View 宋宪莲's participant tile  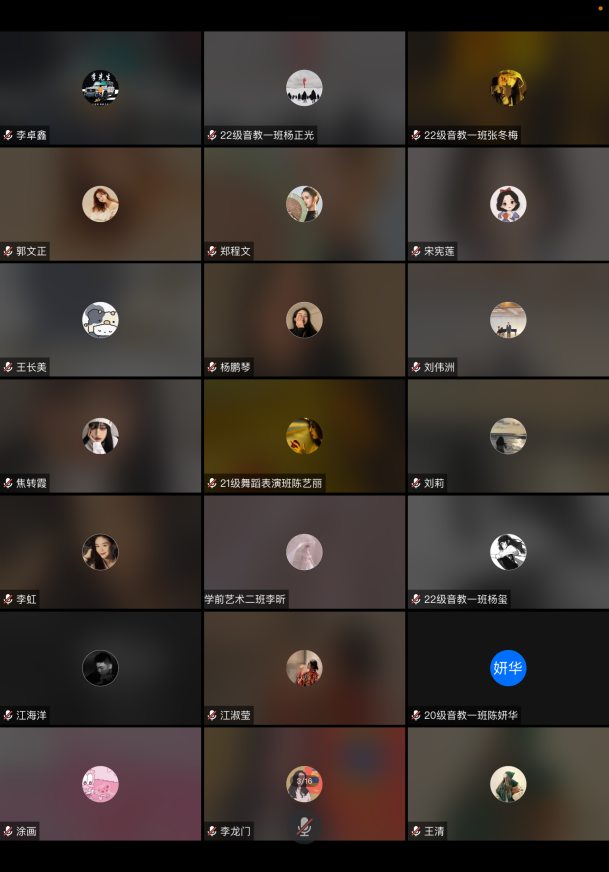508,204
